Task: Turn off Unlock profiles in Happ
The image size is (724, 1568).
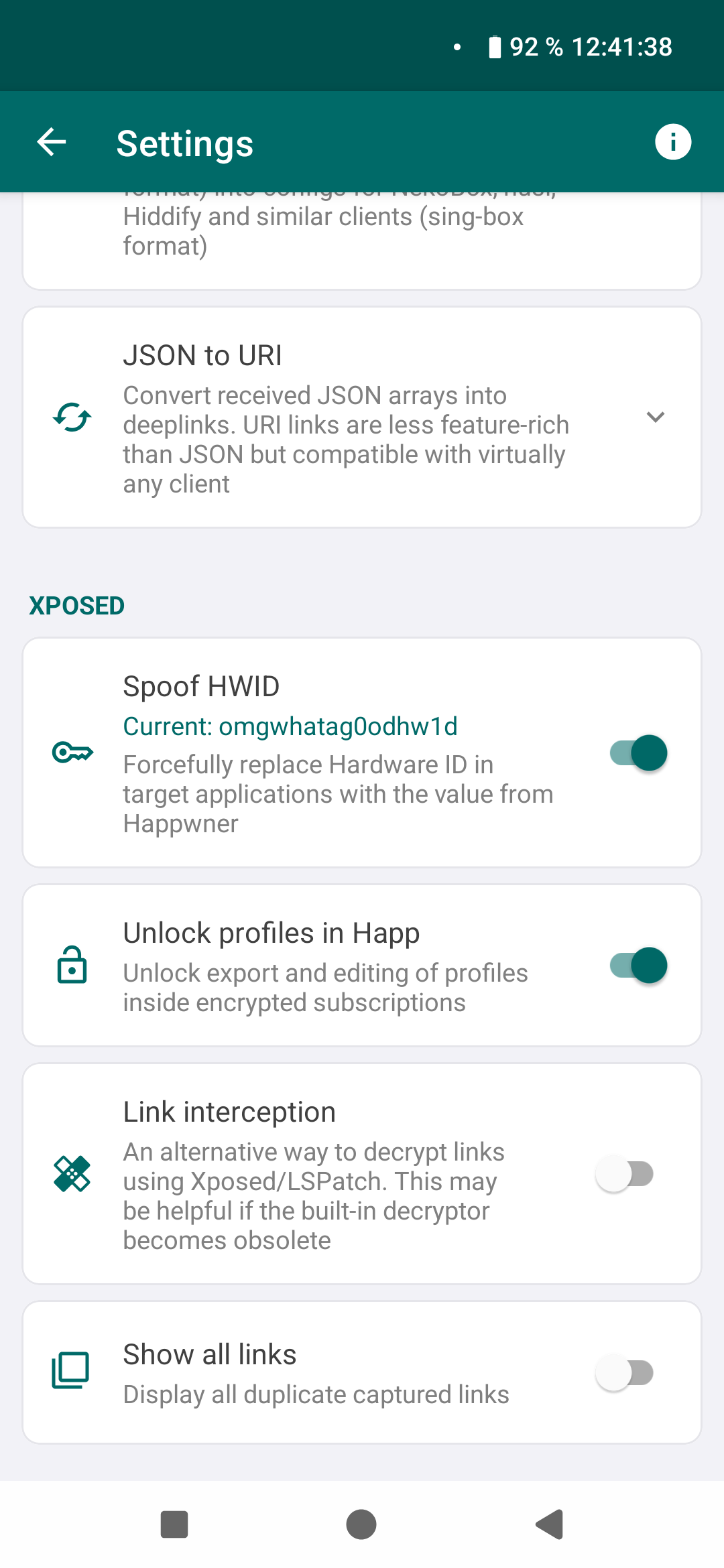Action: tap(638, 965)
